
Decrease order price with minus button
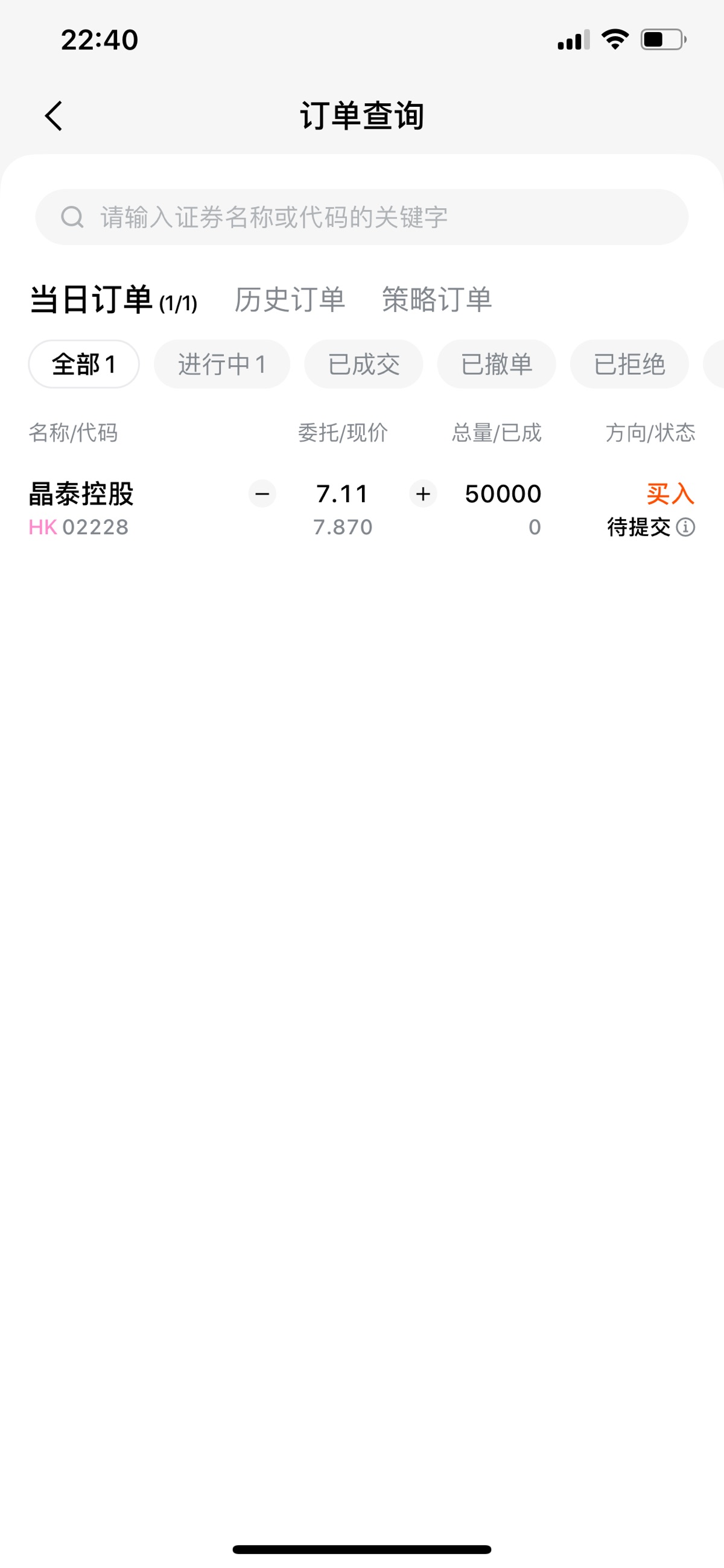tap(262, 494)
